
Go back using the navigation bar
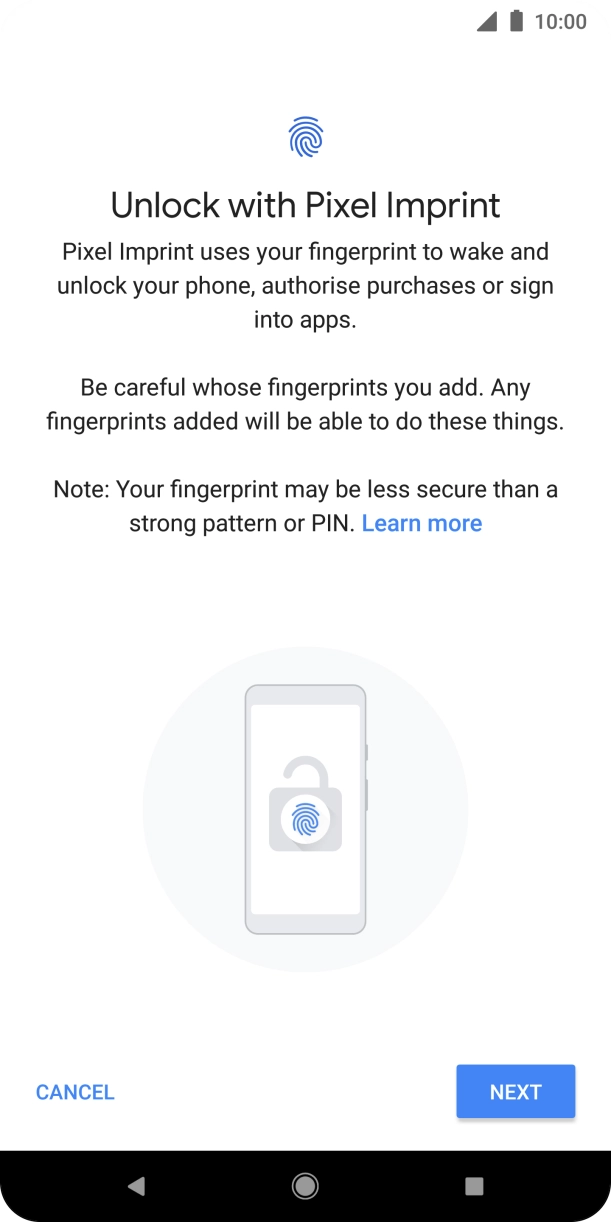[x=137, y=1186]
